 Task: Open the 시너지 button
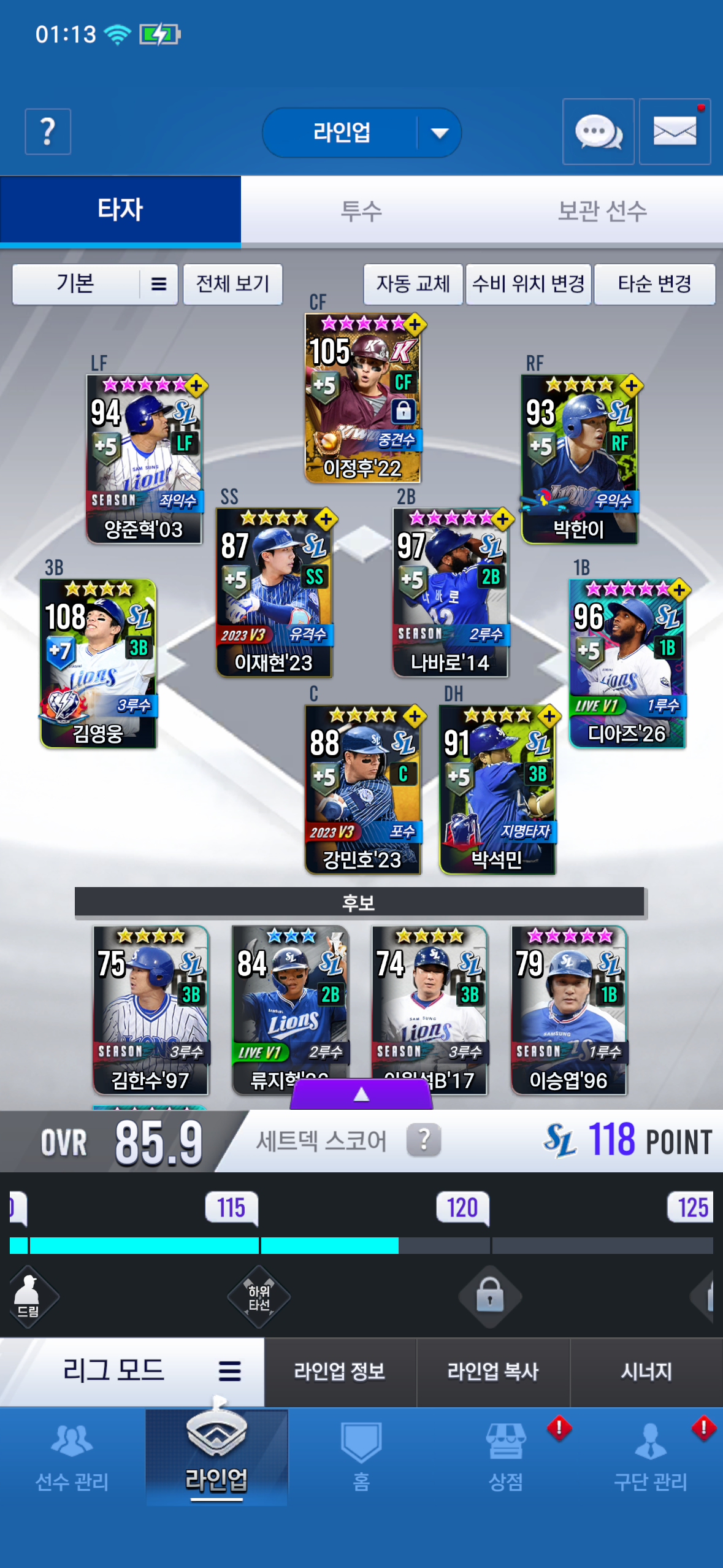(646, 1372)
